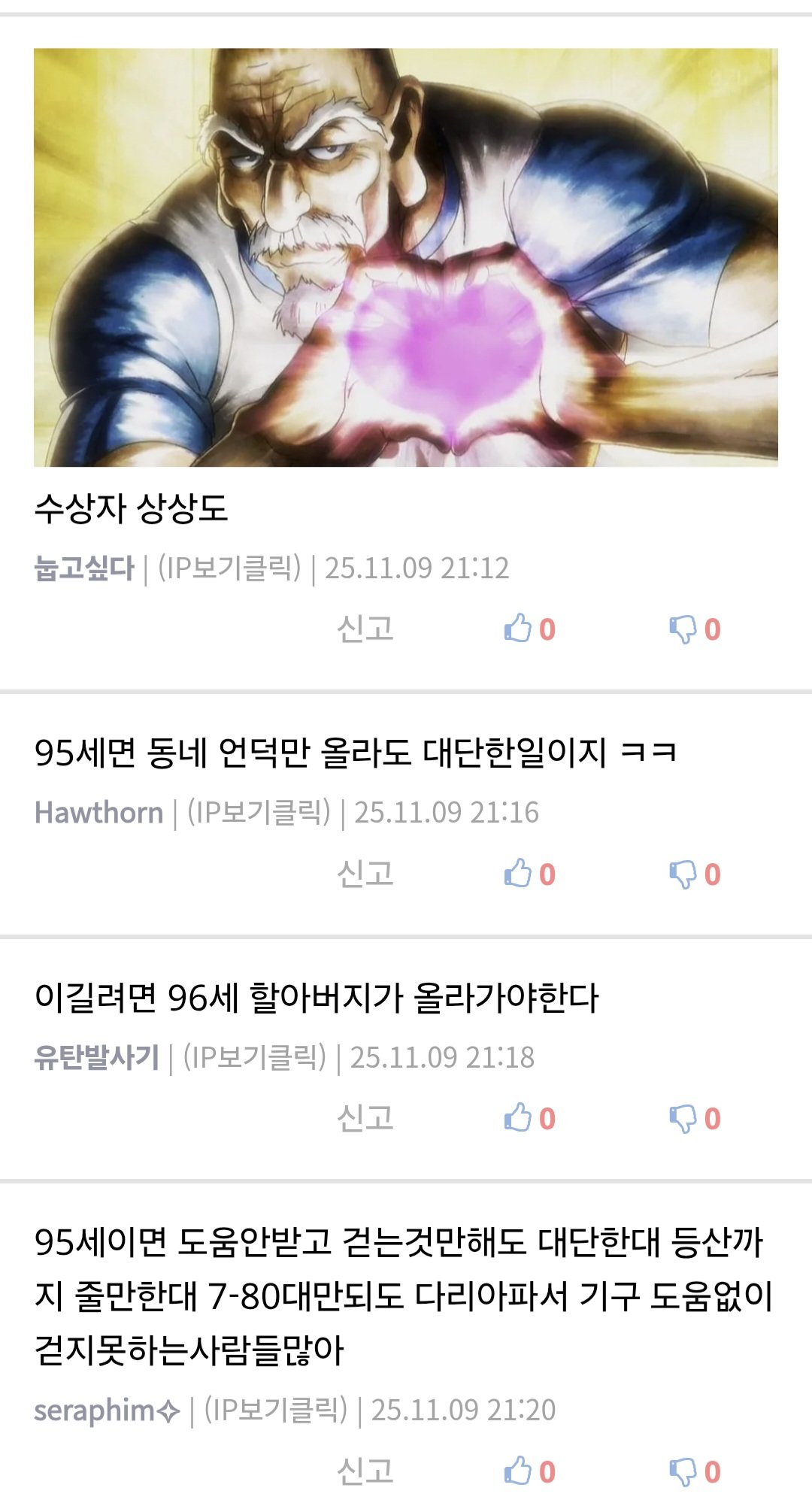
Task: Reveal IP for 눕고싶다's comment
Action: click(229, 568)
